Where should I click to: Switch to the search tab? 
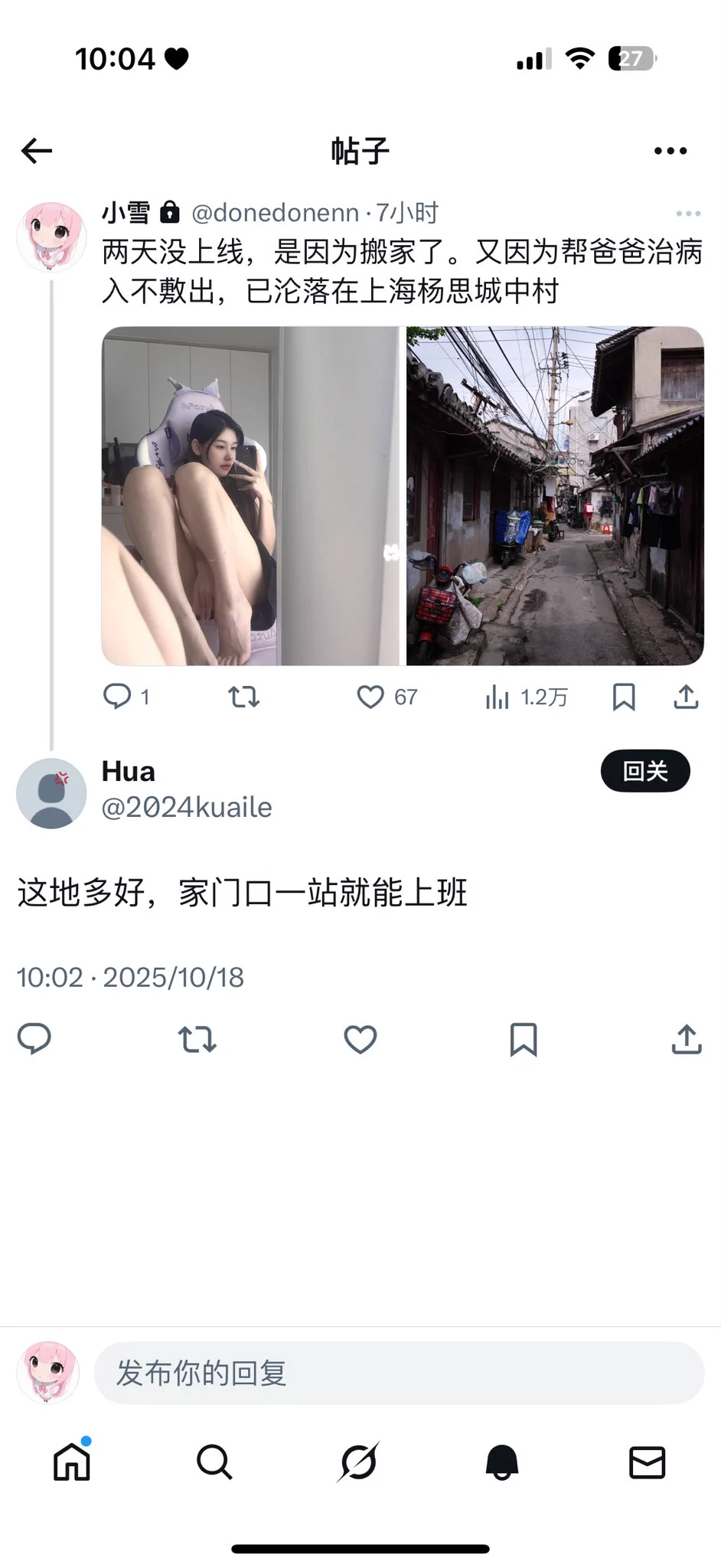(x=214, y=1462)
